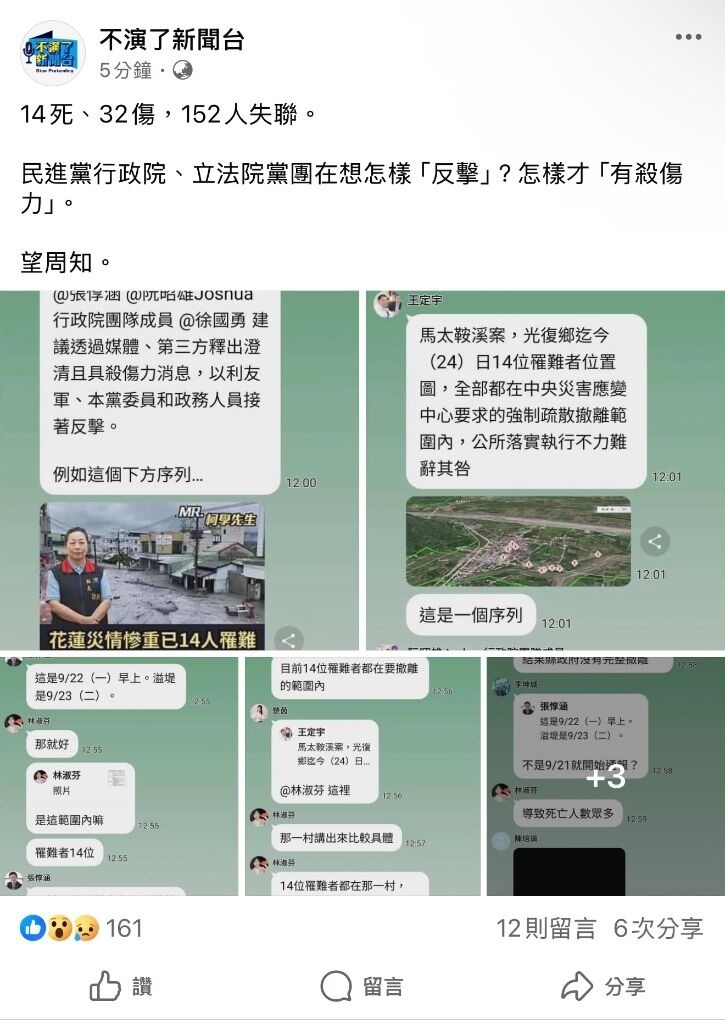The width and height of the screenshot is (725, 1024).
Task: Open screenshot showing 罹難者14位 message
Action: (x=120, y=776)
